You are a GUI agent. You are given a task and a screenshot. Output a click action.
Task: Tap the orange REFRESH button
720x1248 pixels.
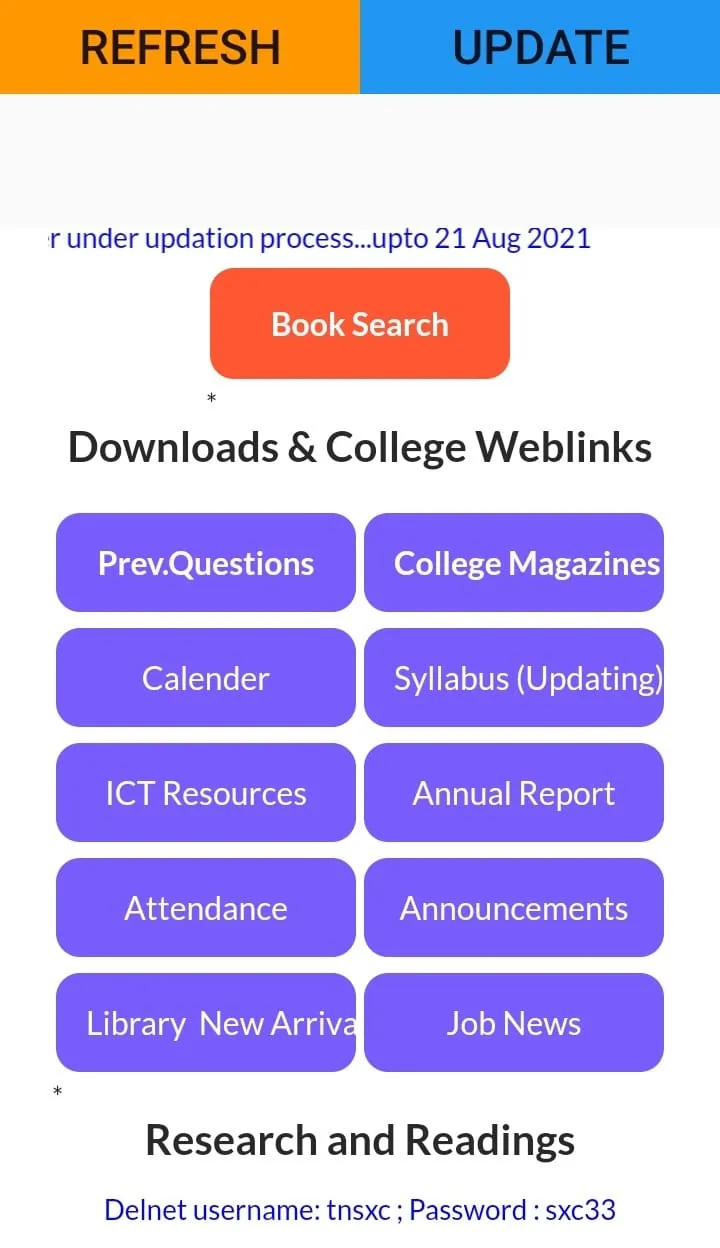pos(180,47)
